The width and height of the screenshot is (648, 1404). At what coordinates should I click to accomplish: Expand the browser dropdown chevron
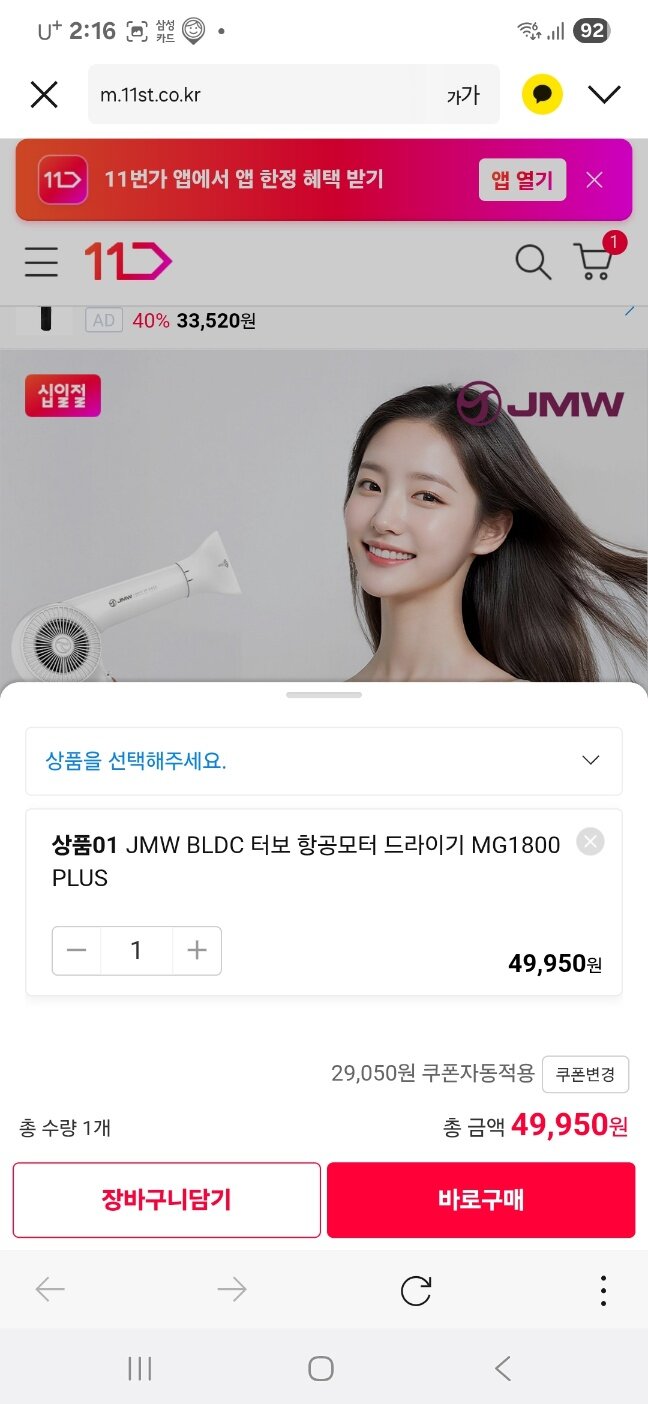604,95
